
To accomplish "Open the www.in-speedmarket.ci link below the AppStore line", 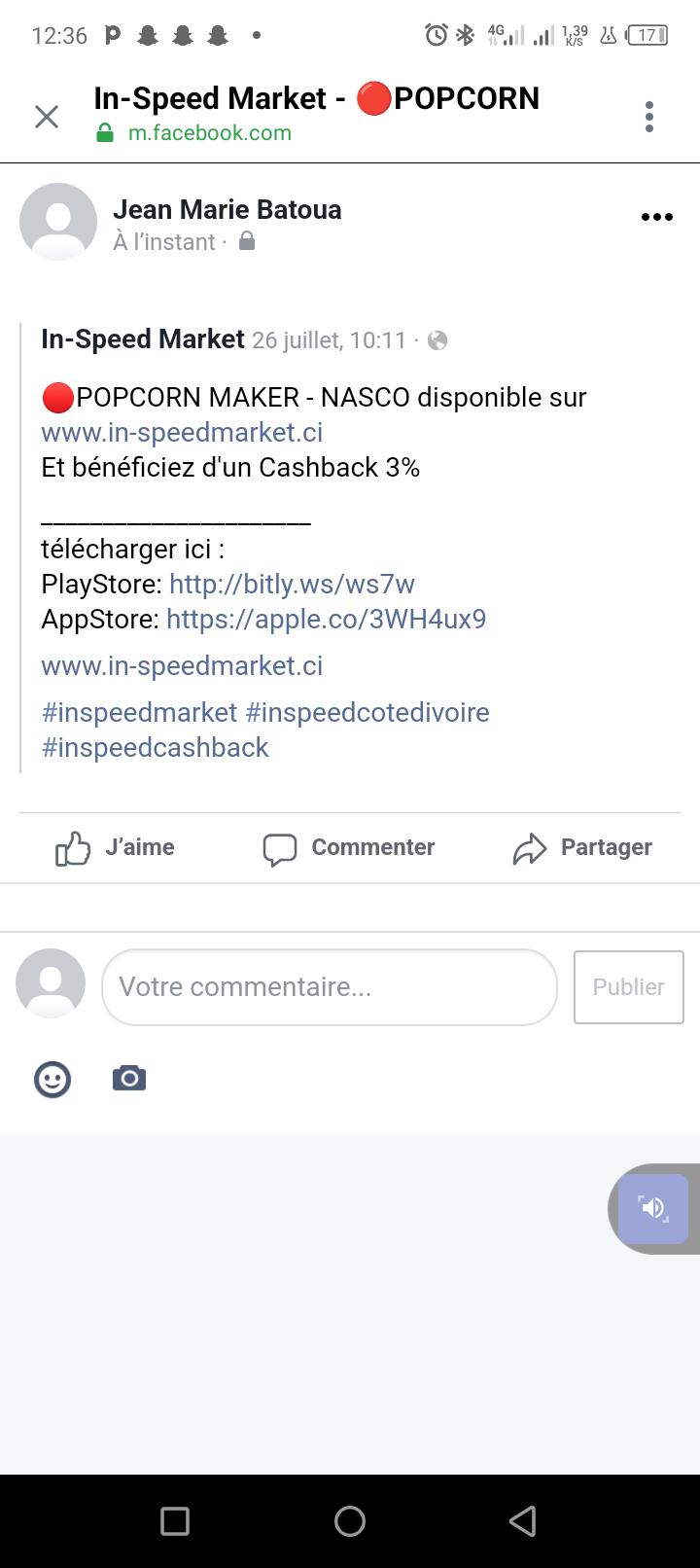I will pyautogui.click(x=182, y=665).
